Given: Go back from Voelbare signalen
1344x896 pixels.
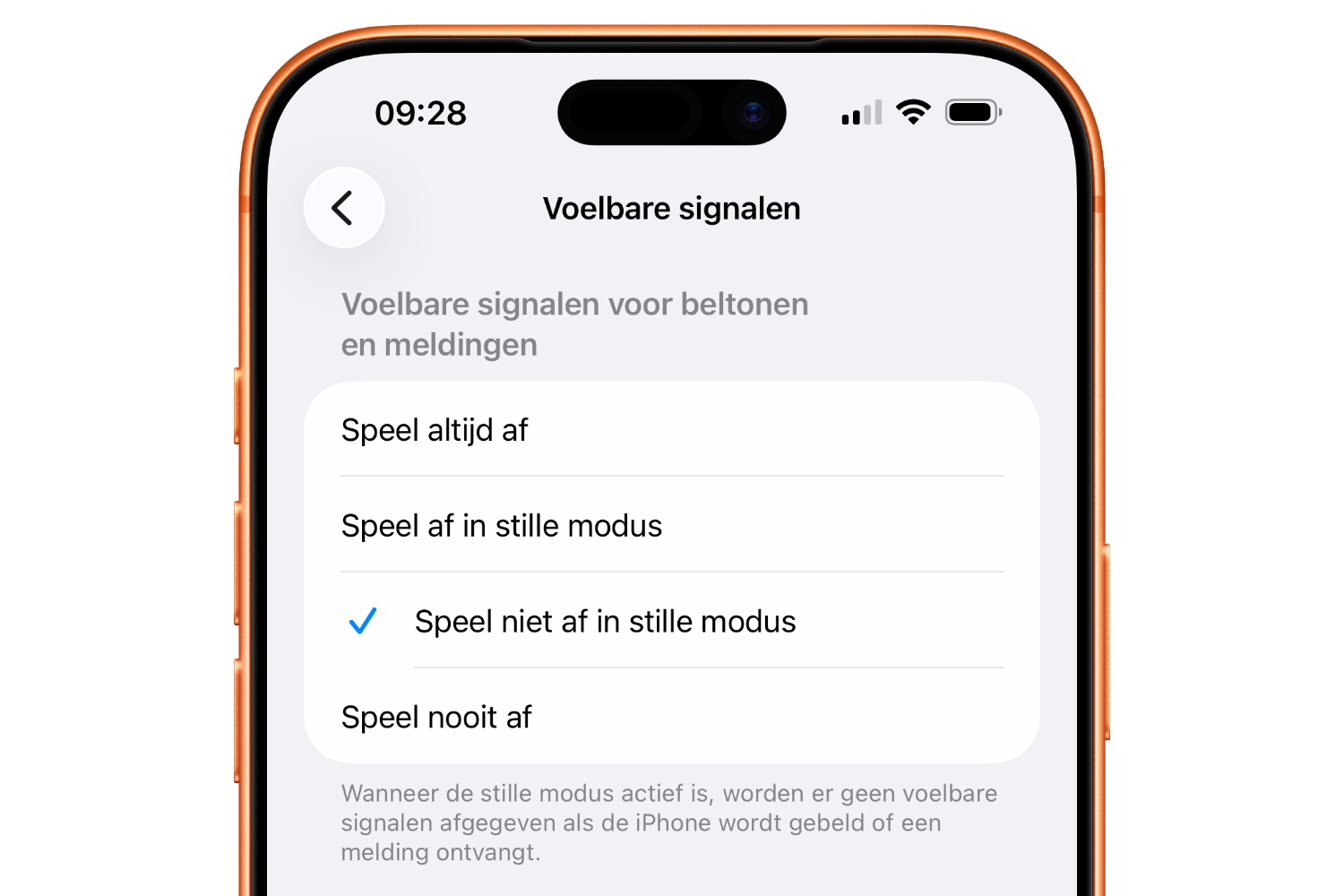Looking at the screenshot, I should 344,208.
